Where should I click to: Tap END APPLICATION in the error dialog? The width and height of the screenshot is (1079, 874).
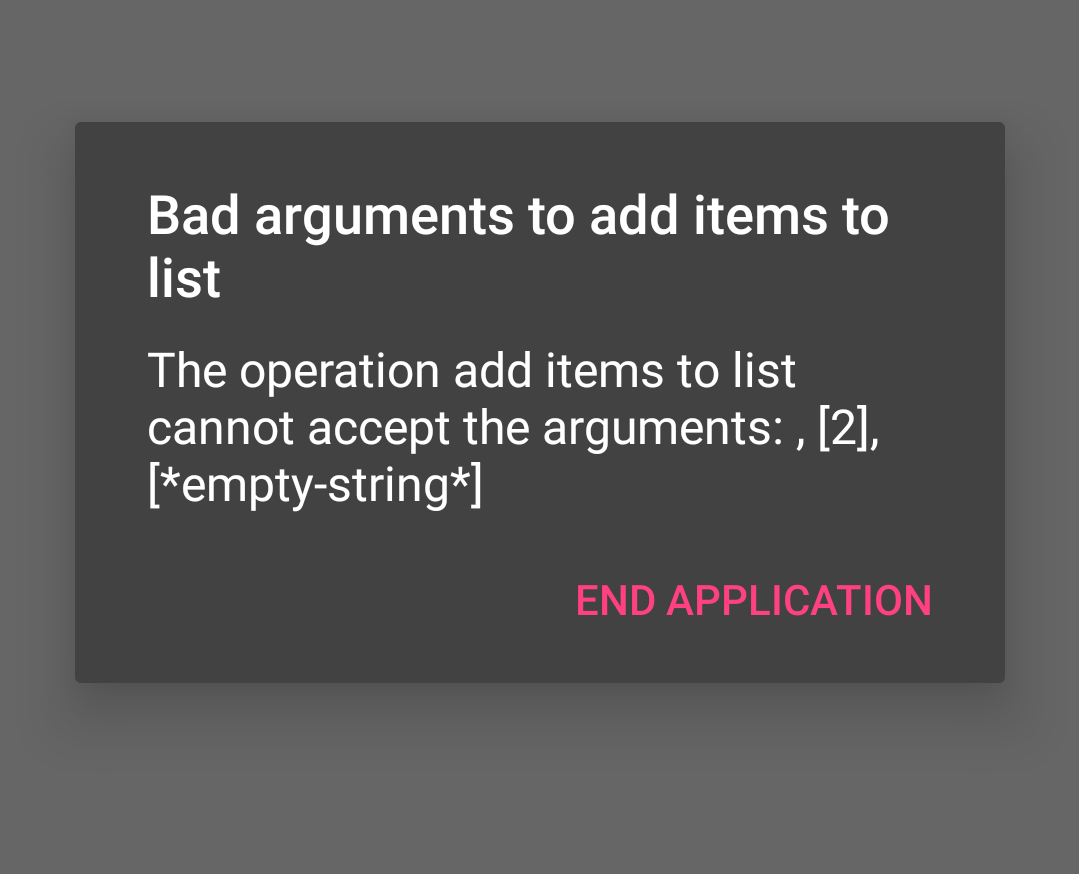753,601
